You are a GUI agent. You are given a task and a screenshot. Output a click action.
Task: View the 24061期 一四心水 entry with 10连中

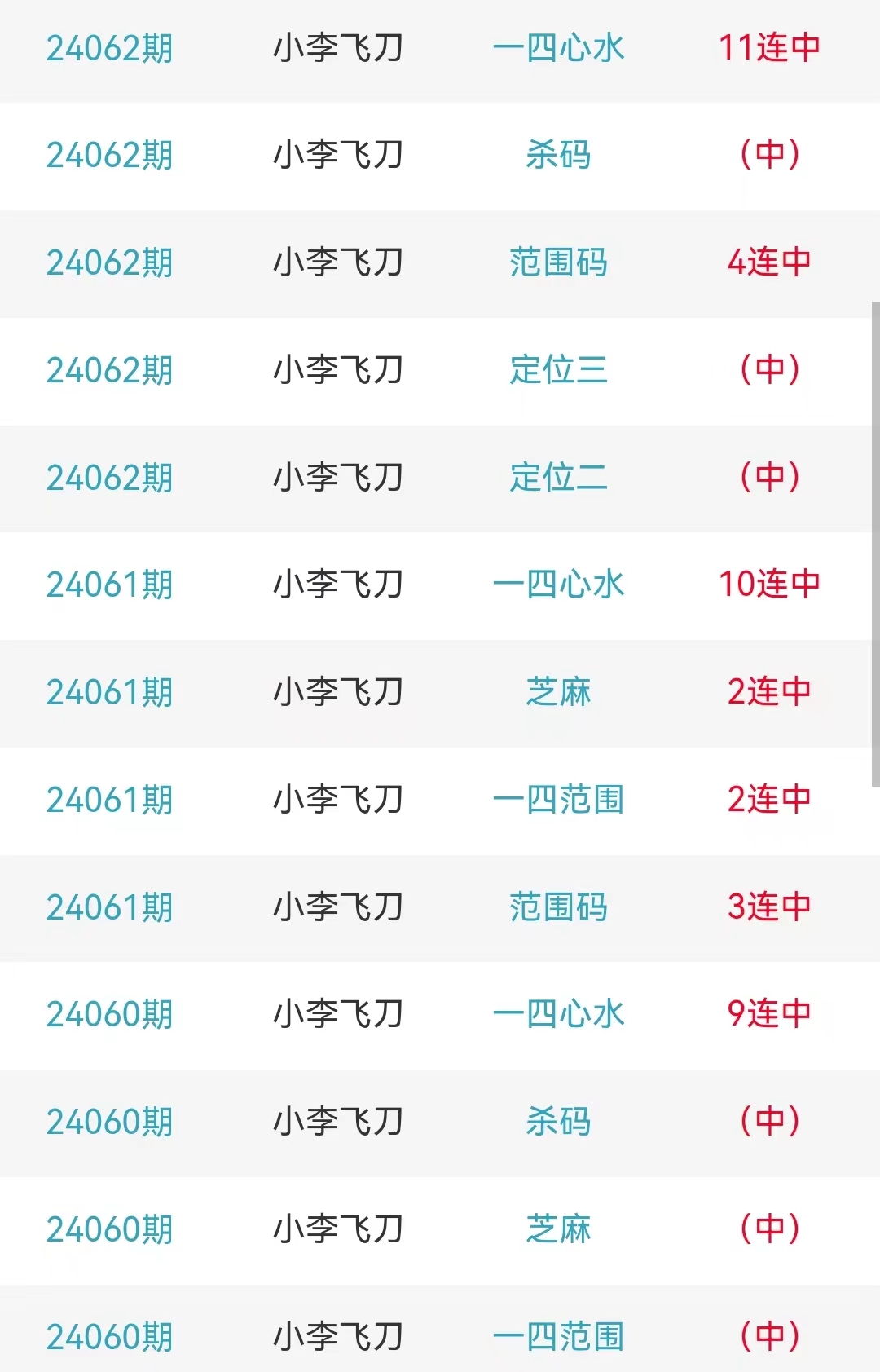[x=558, y=585]
